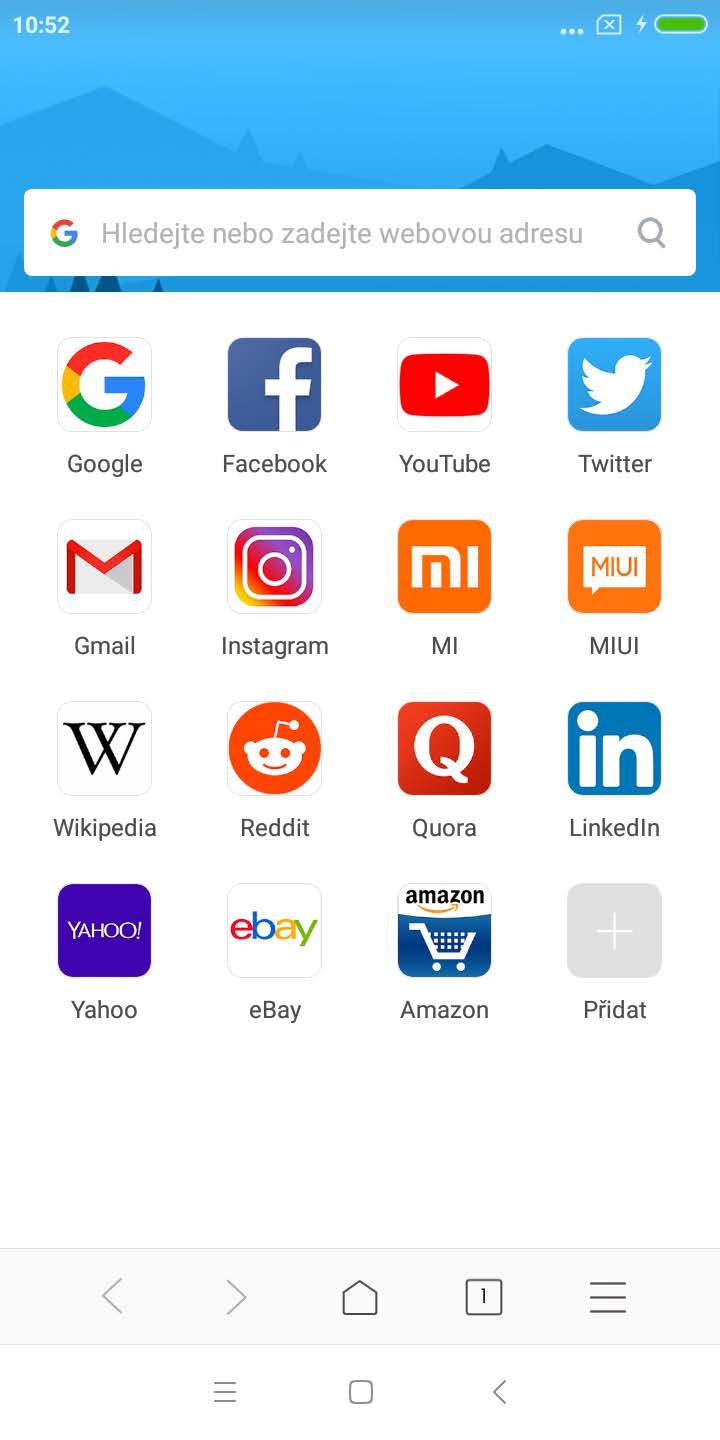The image size is (720, 1440).
Task: Tap the magnifier icon in search bar
Action: (x=651, y=233)
